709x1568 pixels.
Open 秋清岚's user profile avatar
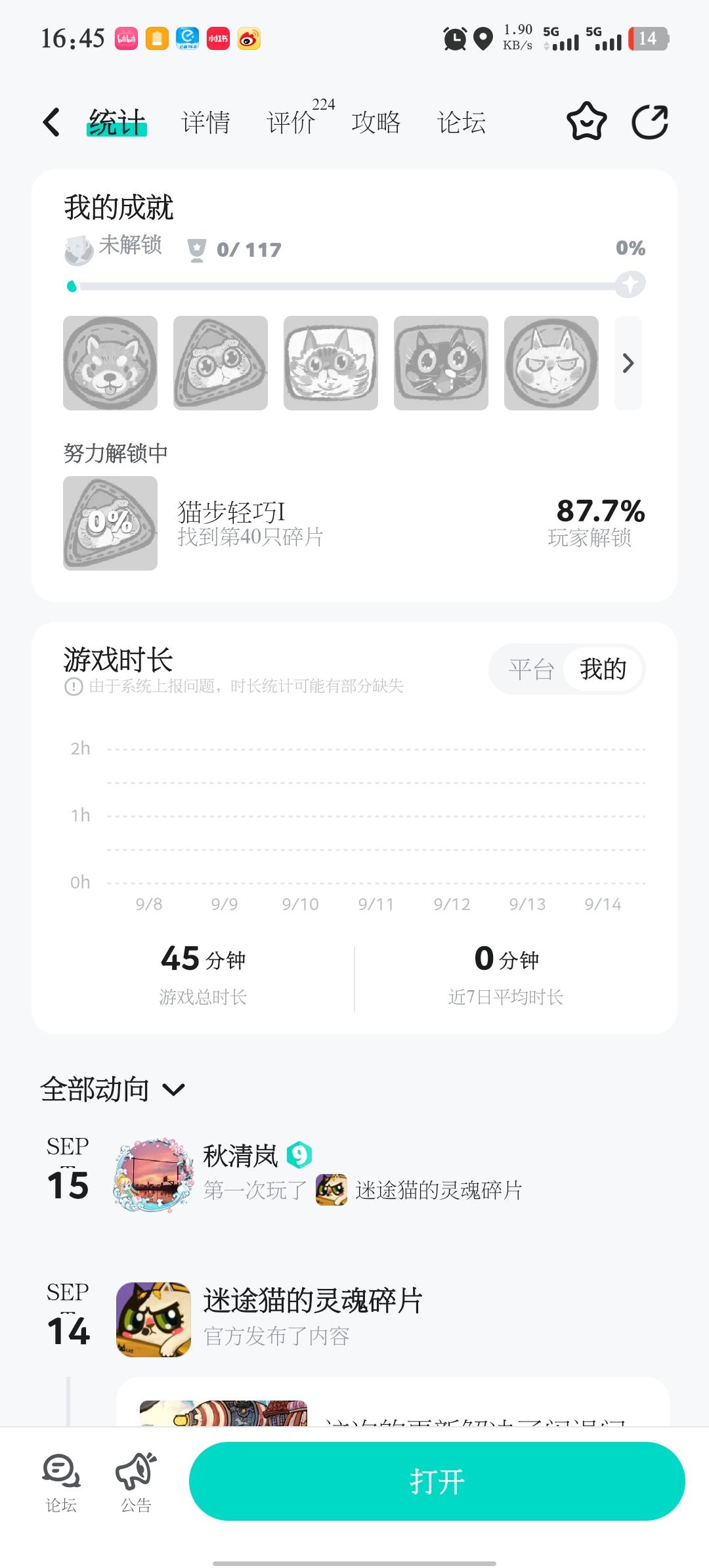pyautogui.click(x=154, y=1175)
